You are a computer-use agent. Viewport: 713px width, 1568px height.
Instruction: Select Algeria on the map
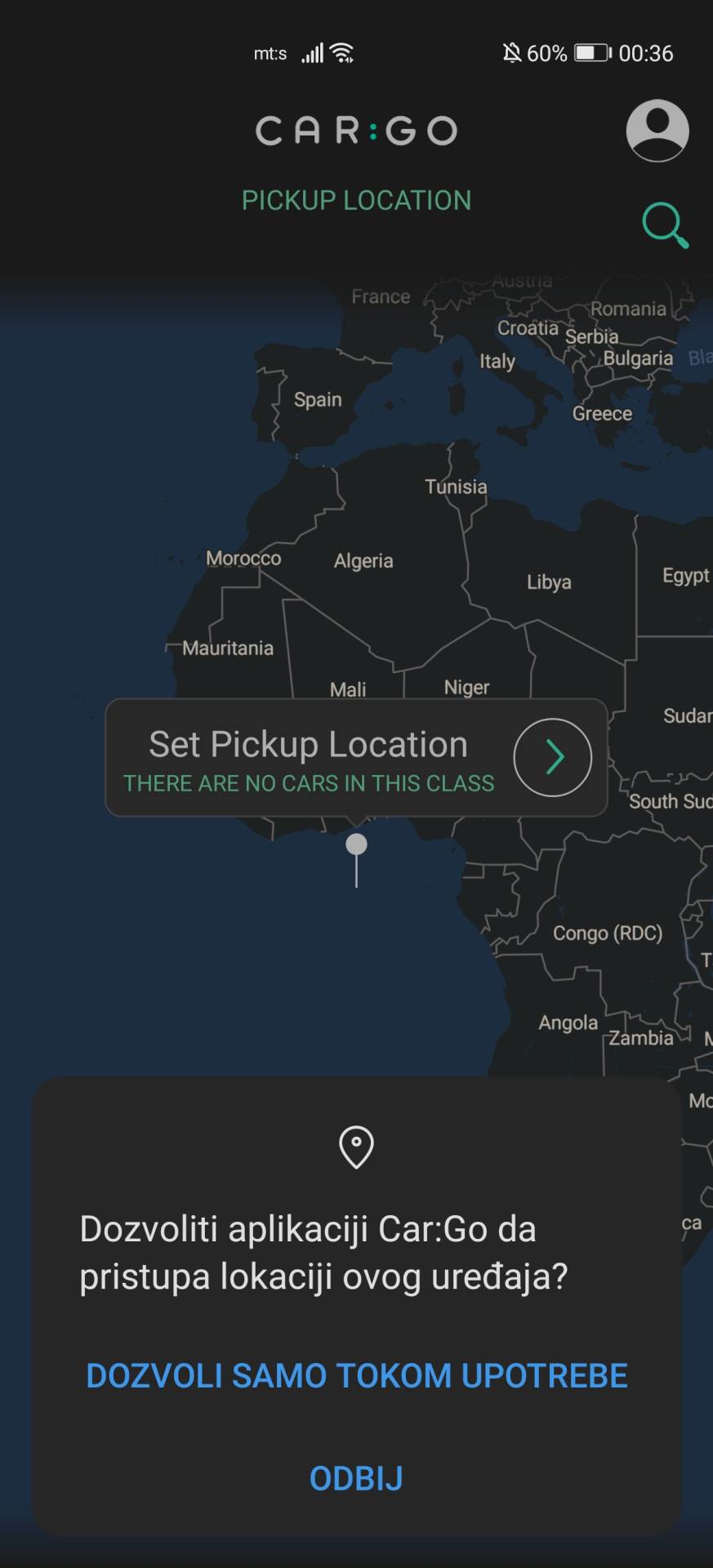tap(364, 561)
